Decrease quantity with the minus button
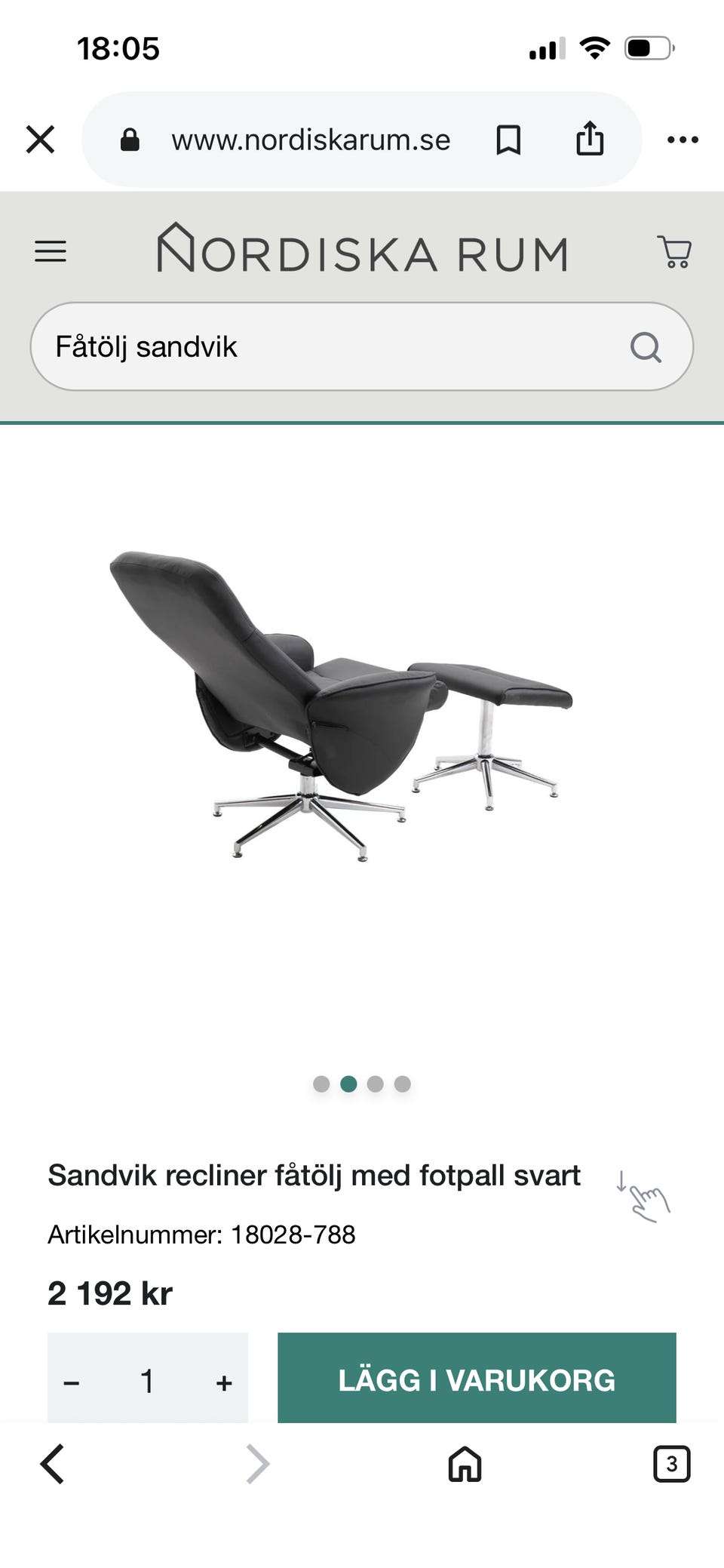 pos(72,1382)
